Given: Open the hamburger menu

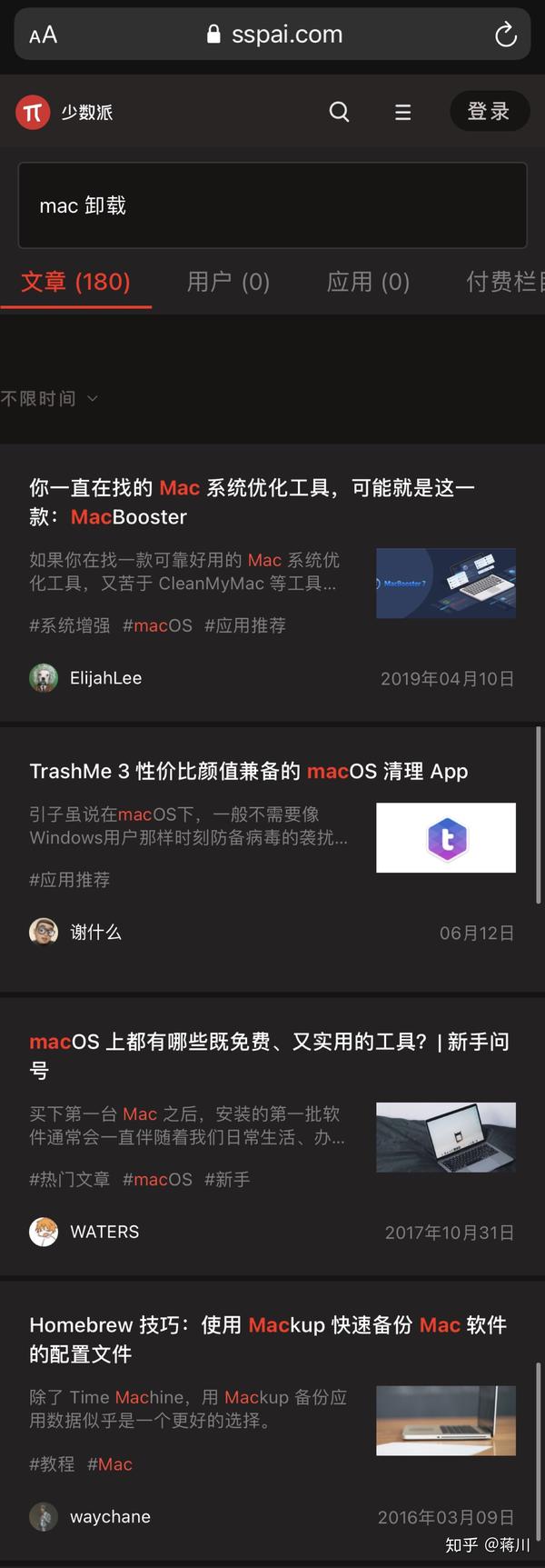Looking at the screenshot, I should (x=403, y=112).
